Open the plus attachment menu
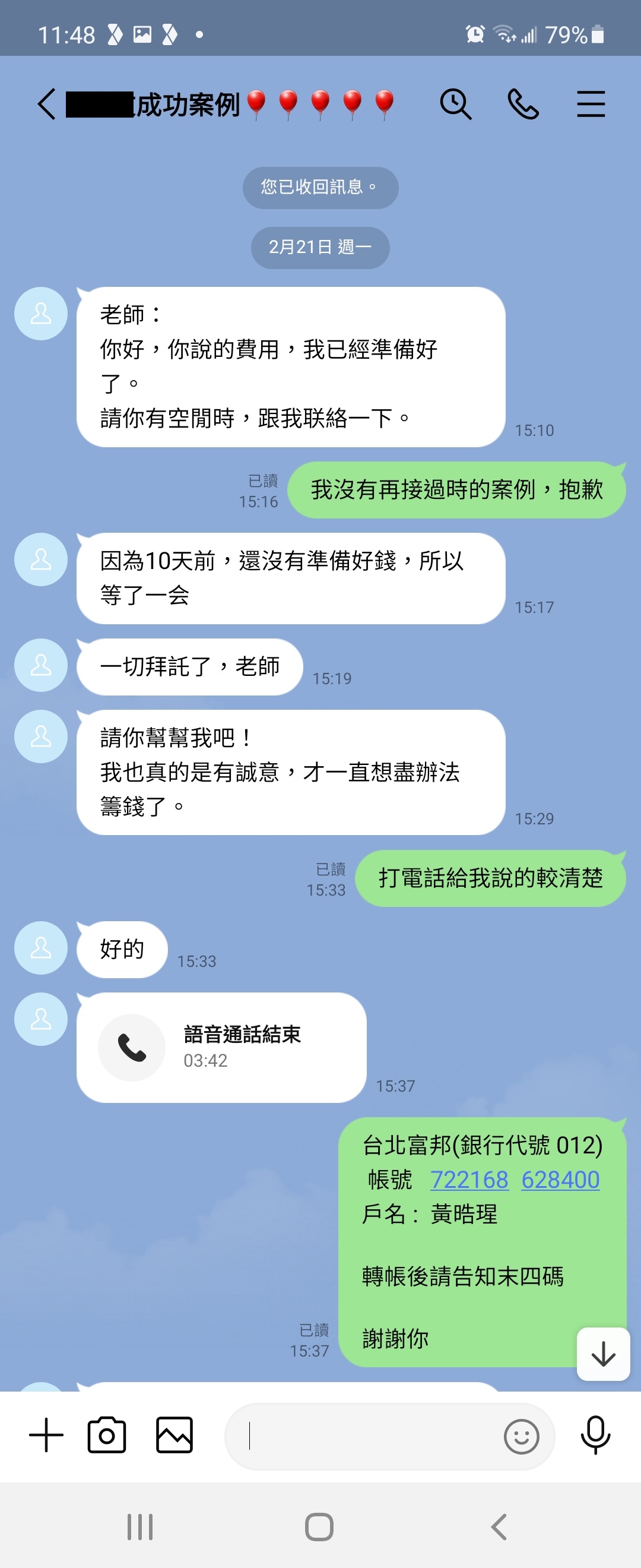Viewport: 641px width, 1568px height. (46, 1435)
